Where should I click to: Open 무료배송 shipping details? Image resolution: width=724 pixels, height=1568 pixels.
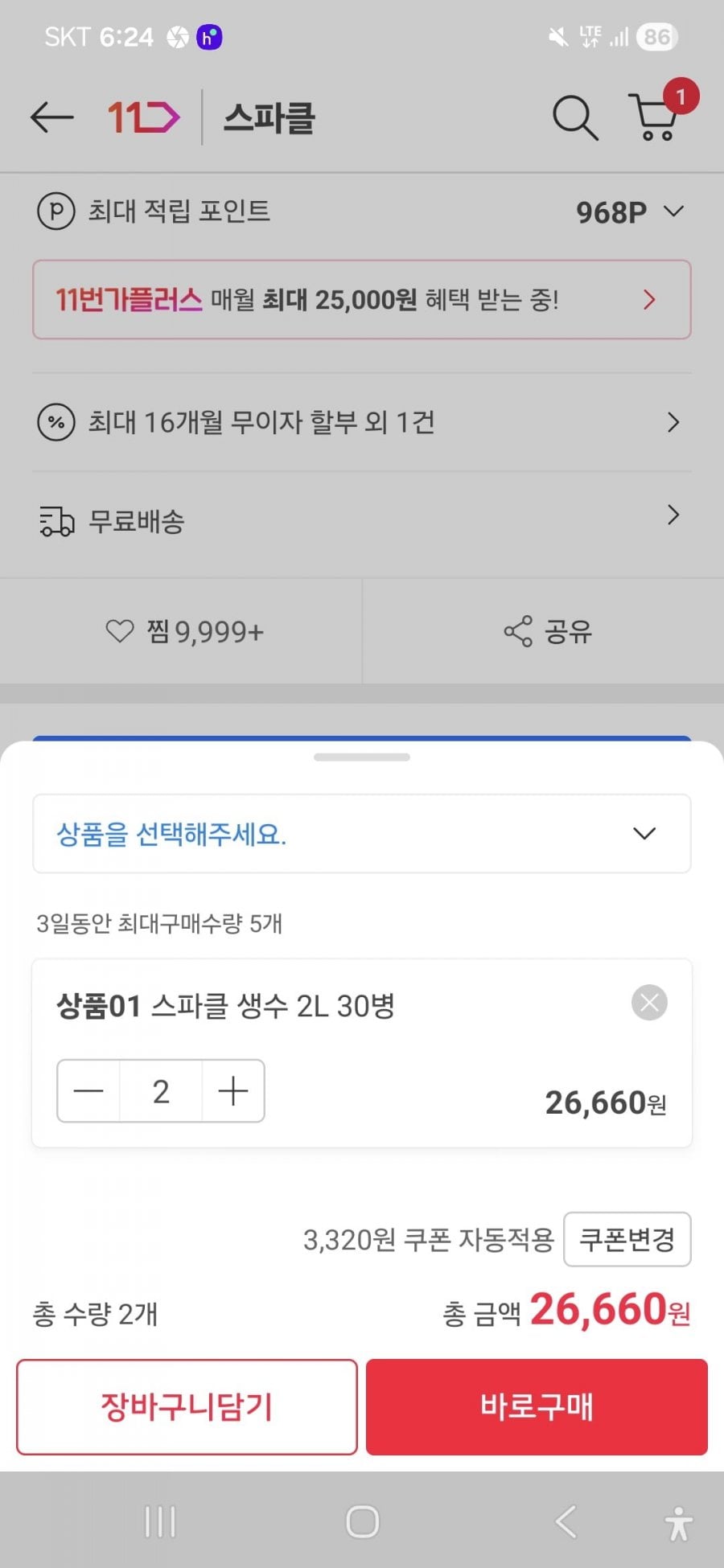361,520
